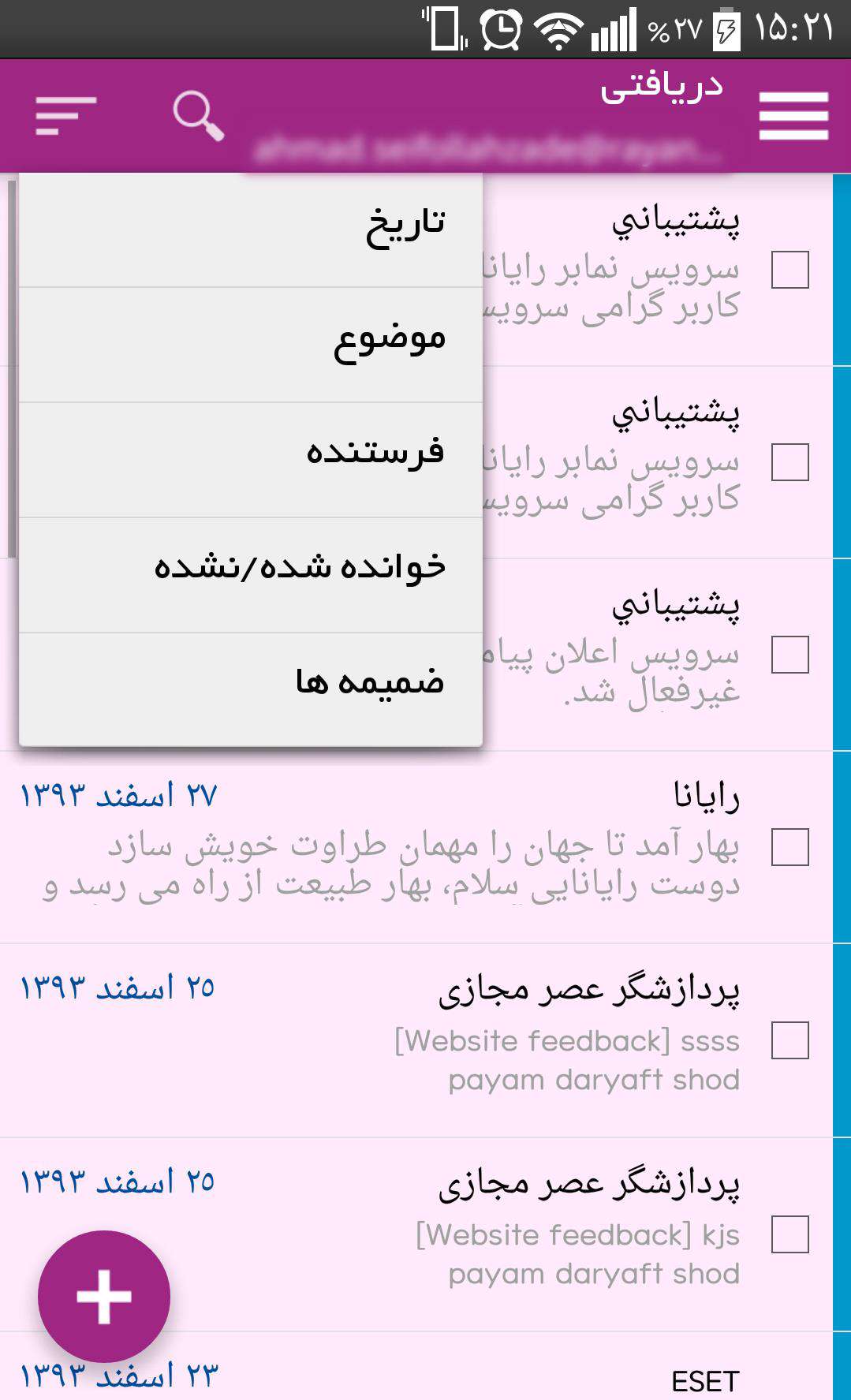This screenshot has width=851, height=1400.
Task: Check the Website feedback kjs email
Action: click(x=789, y=1234)
